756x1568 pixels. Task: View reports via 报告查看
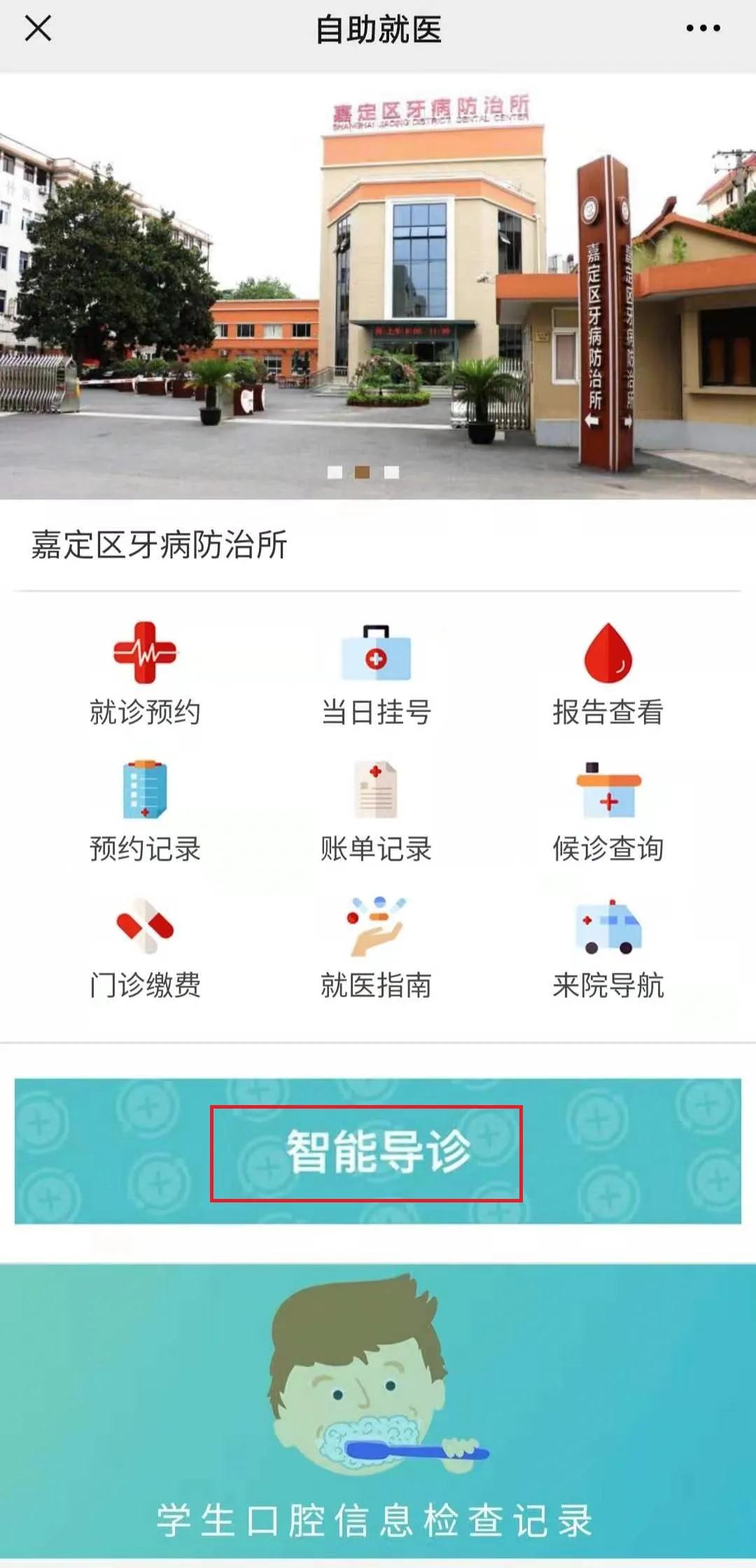[x=608, y=674]
